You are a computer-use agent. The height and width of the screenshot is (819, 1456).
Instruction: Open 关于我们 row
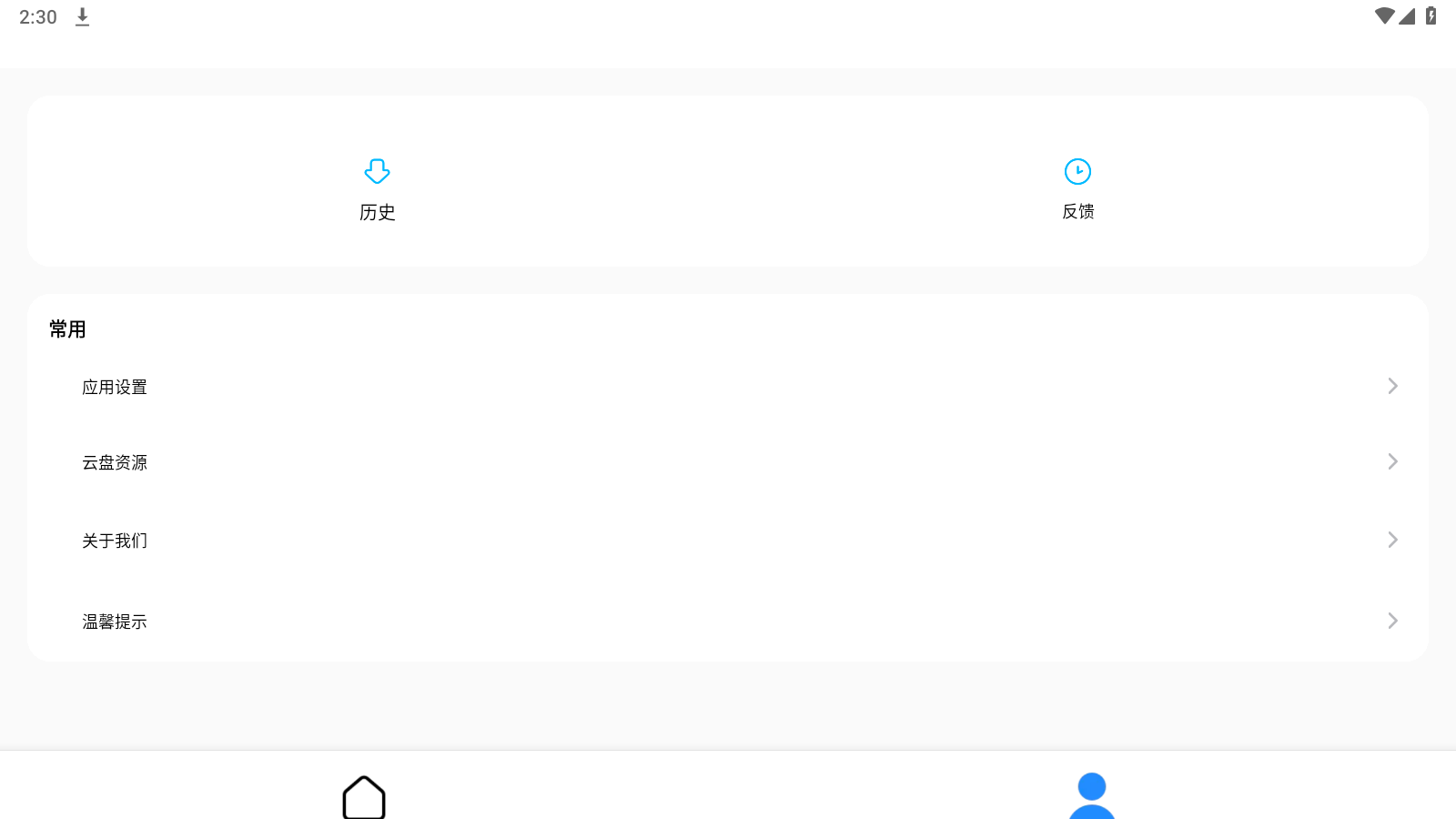[728, 541]
